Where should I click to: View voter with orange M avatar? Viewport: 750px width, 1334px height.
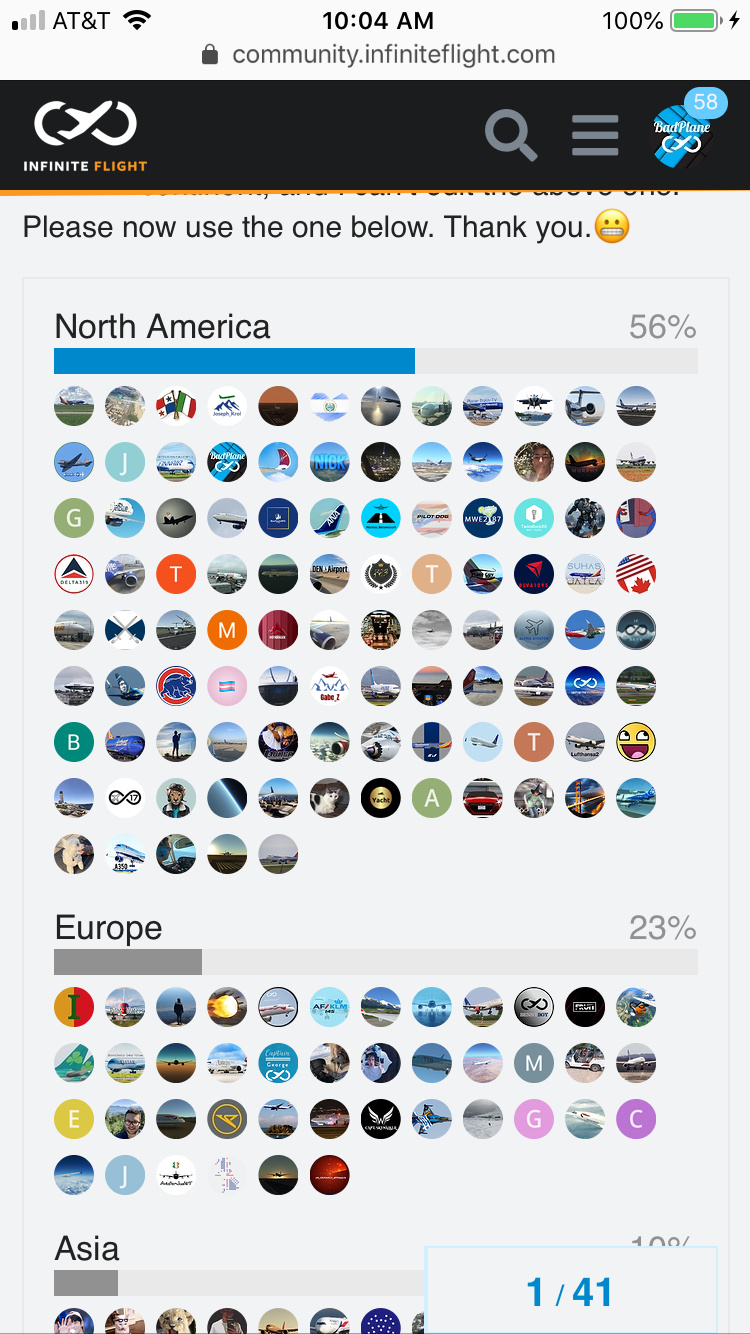227,630
